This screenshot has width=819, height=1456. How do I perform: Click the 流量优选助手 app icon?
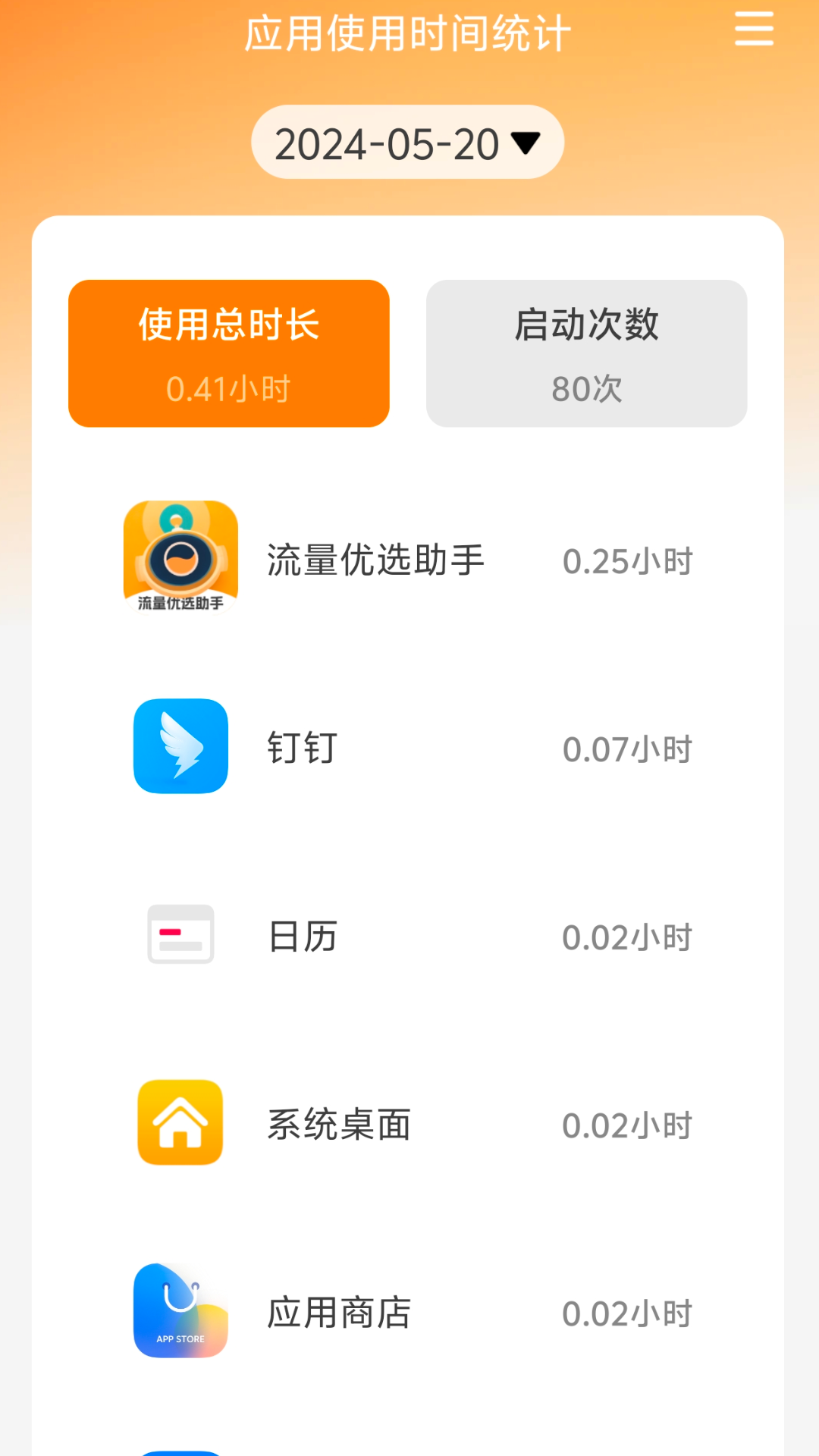click(180, 559)
